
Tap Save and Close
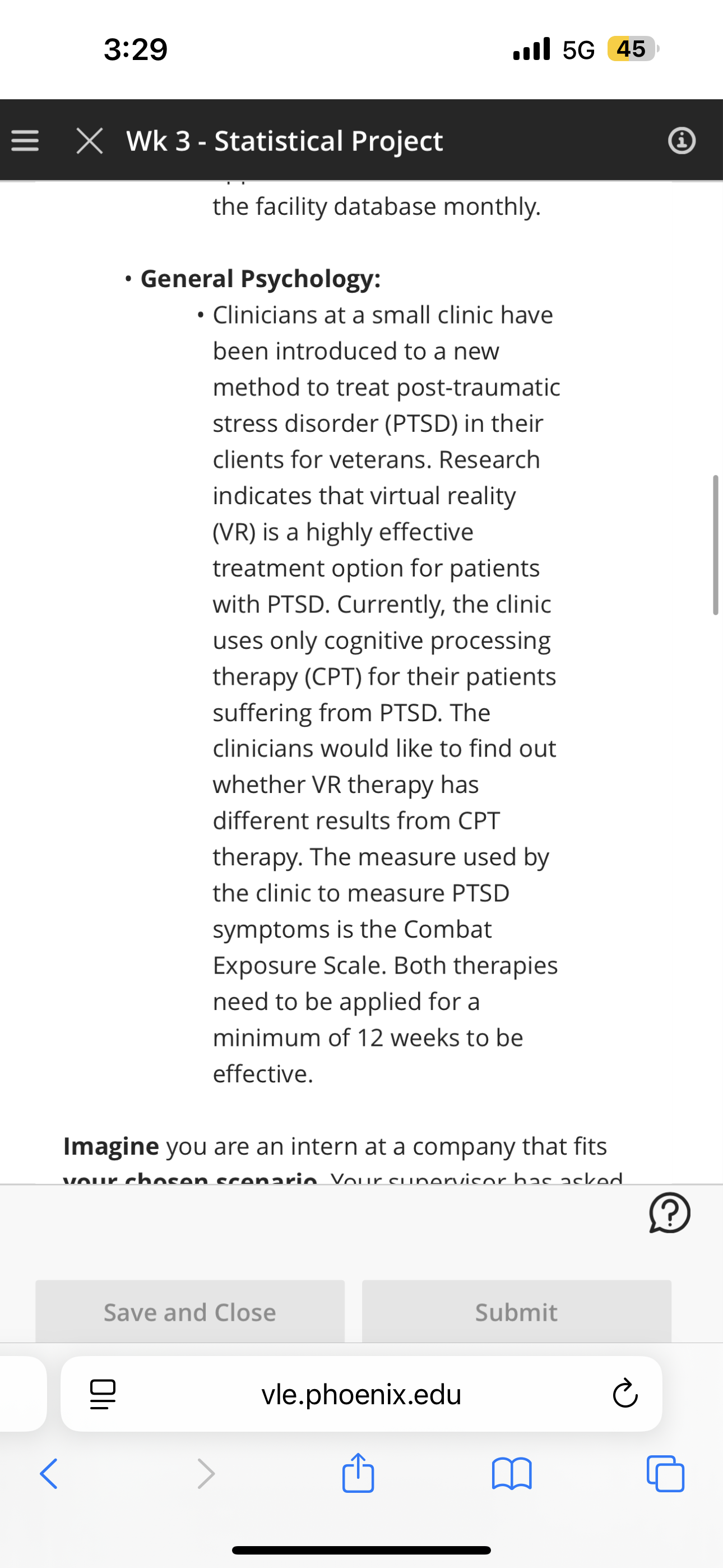tap(190, 1312)
